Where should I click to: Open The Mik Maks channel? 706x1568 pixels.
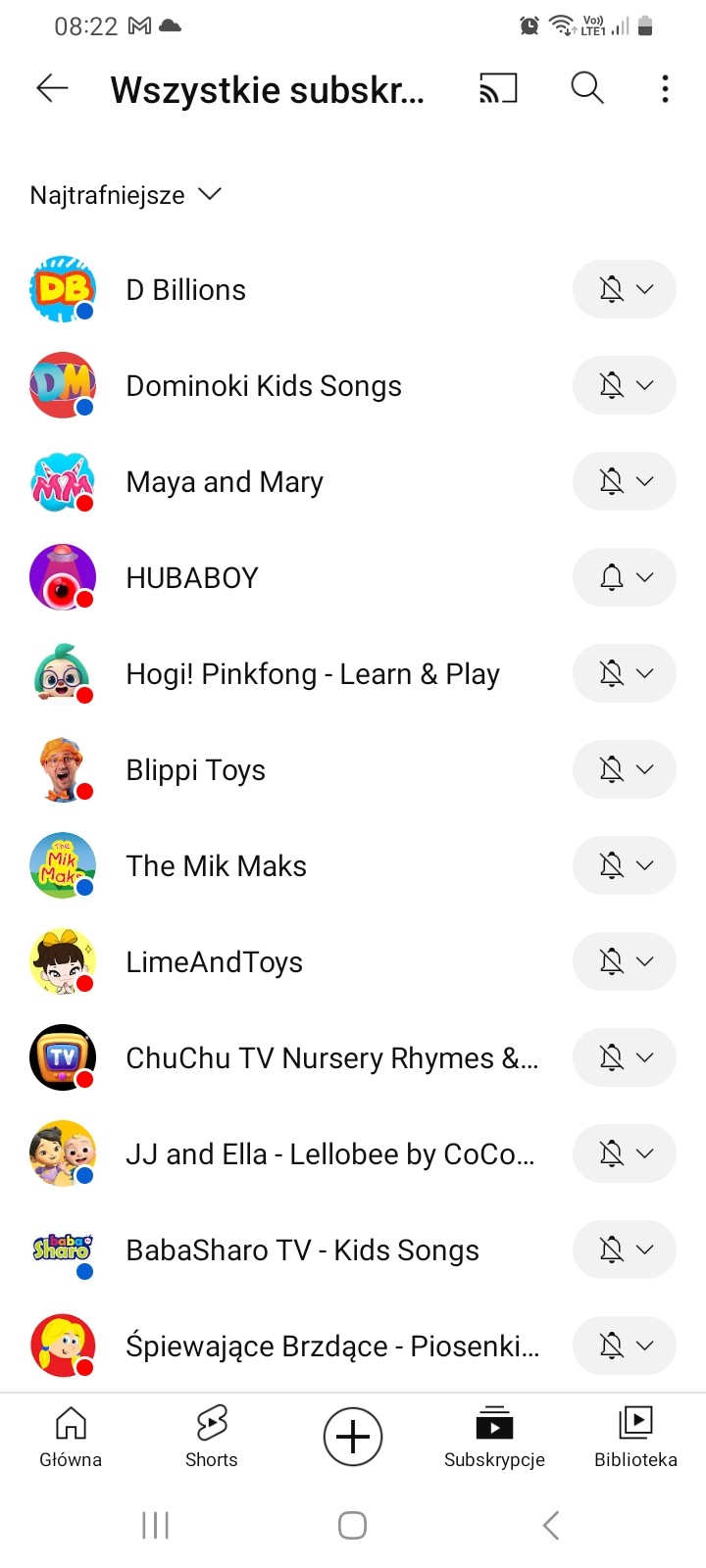point(216,866)
